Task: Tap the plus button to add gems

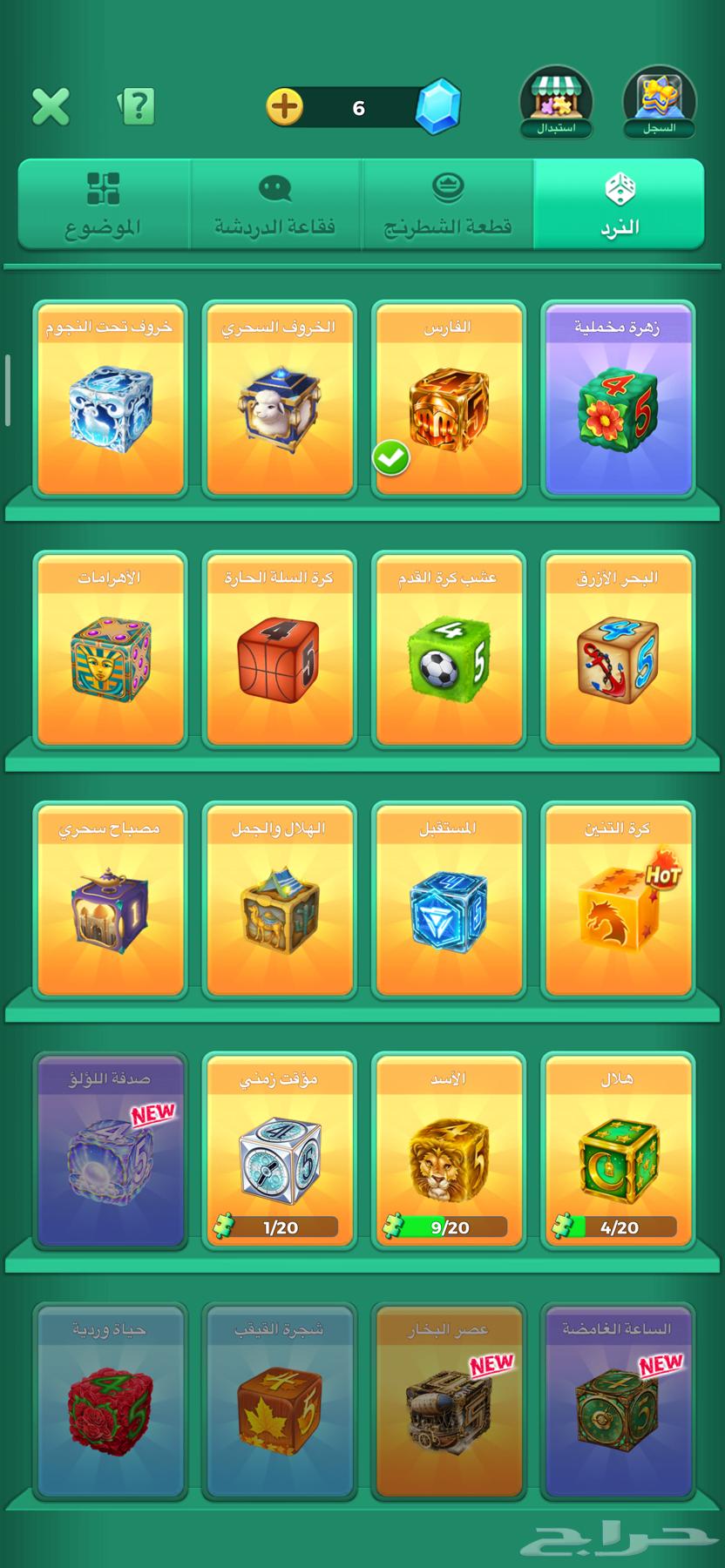Action: (284, 107)
